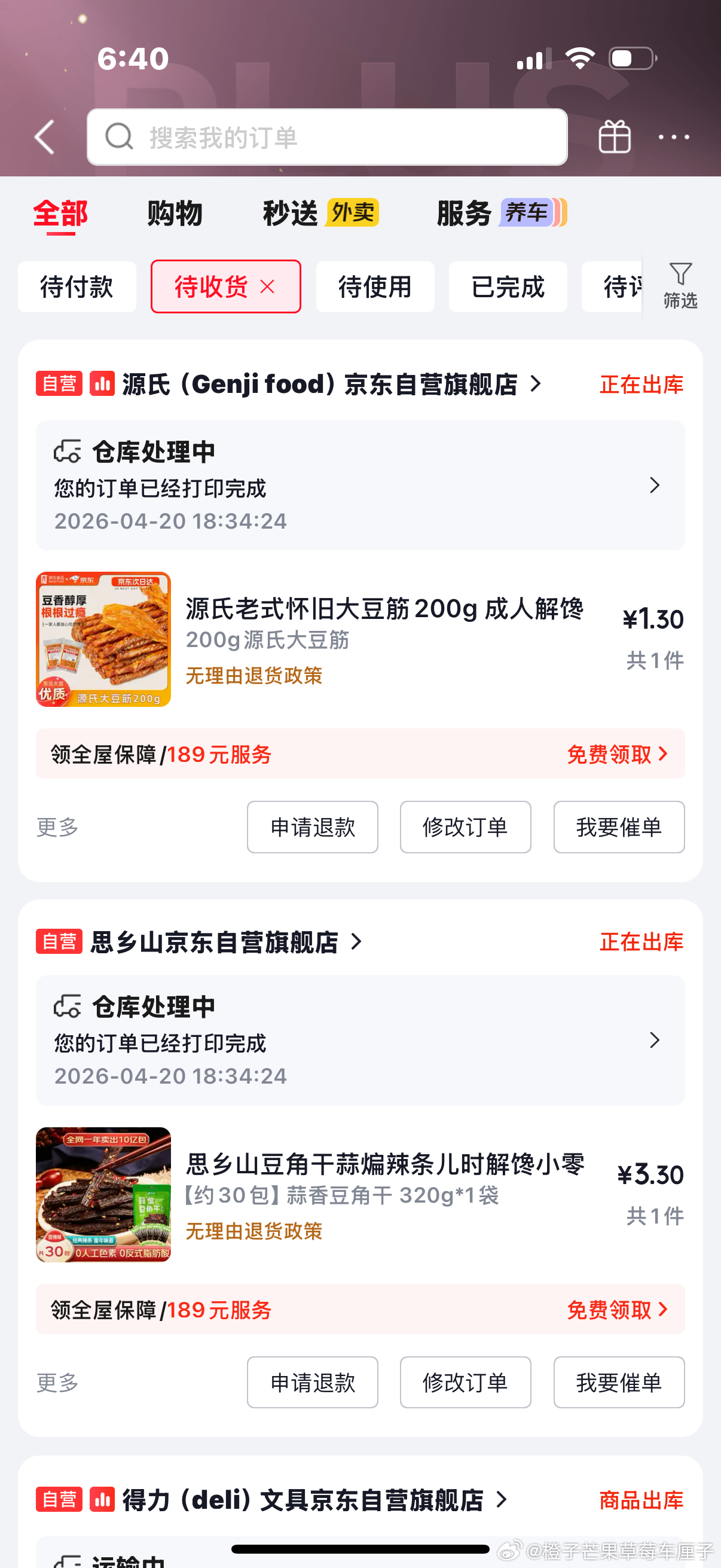Go back using the top-left arrow
The image size is (721, 1568).
(45, 137)
